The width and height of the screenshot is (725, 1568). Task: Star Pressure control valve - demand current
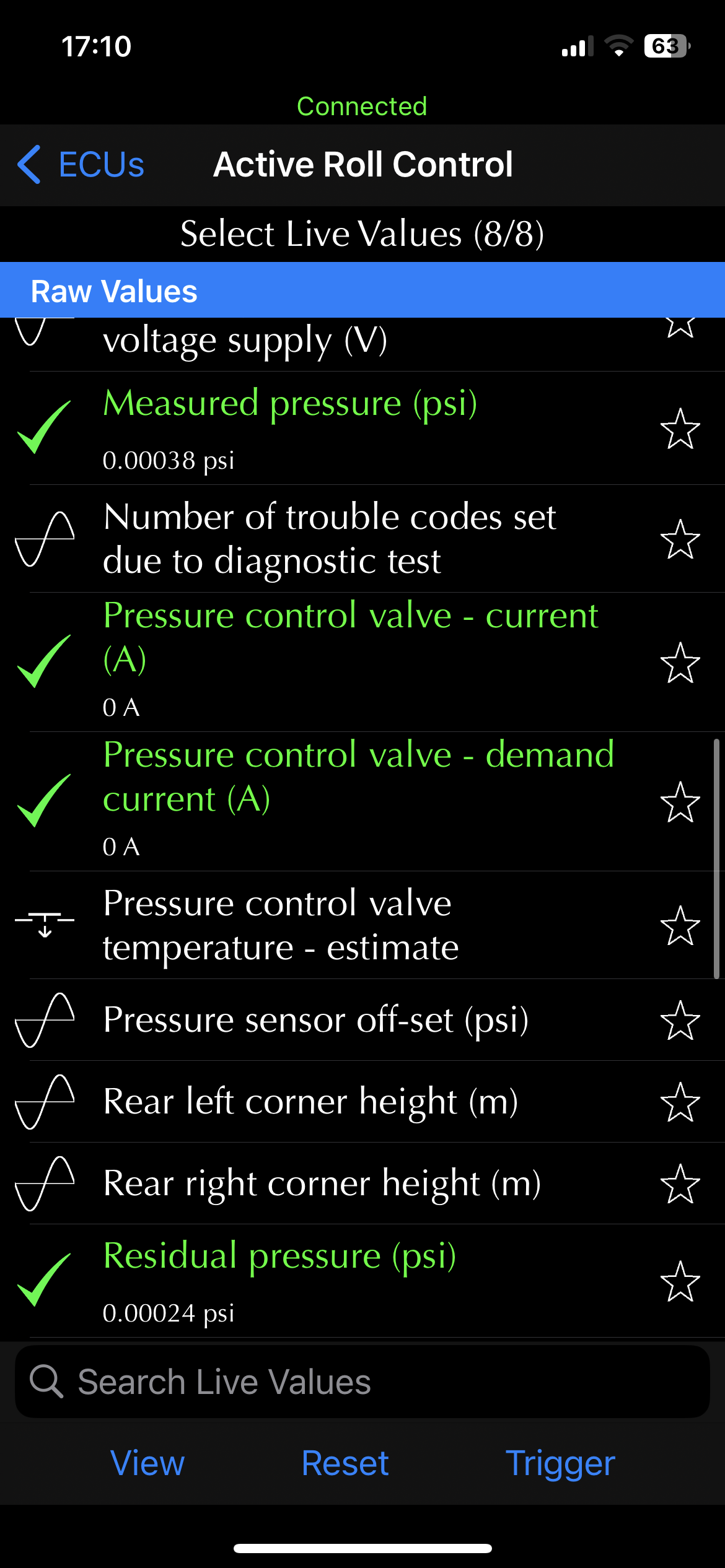[x=680, y=802]
